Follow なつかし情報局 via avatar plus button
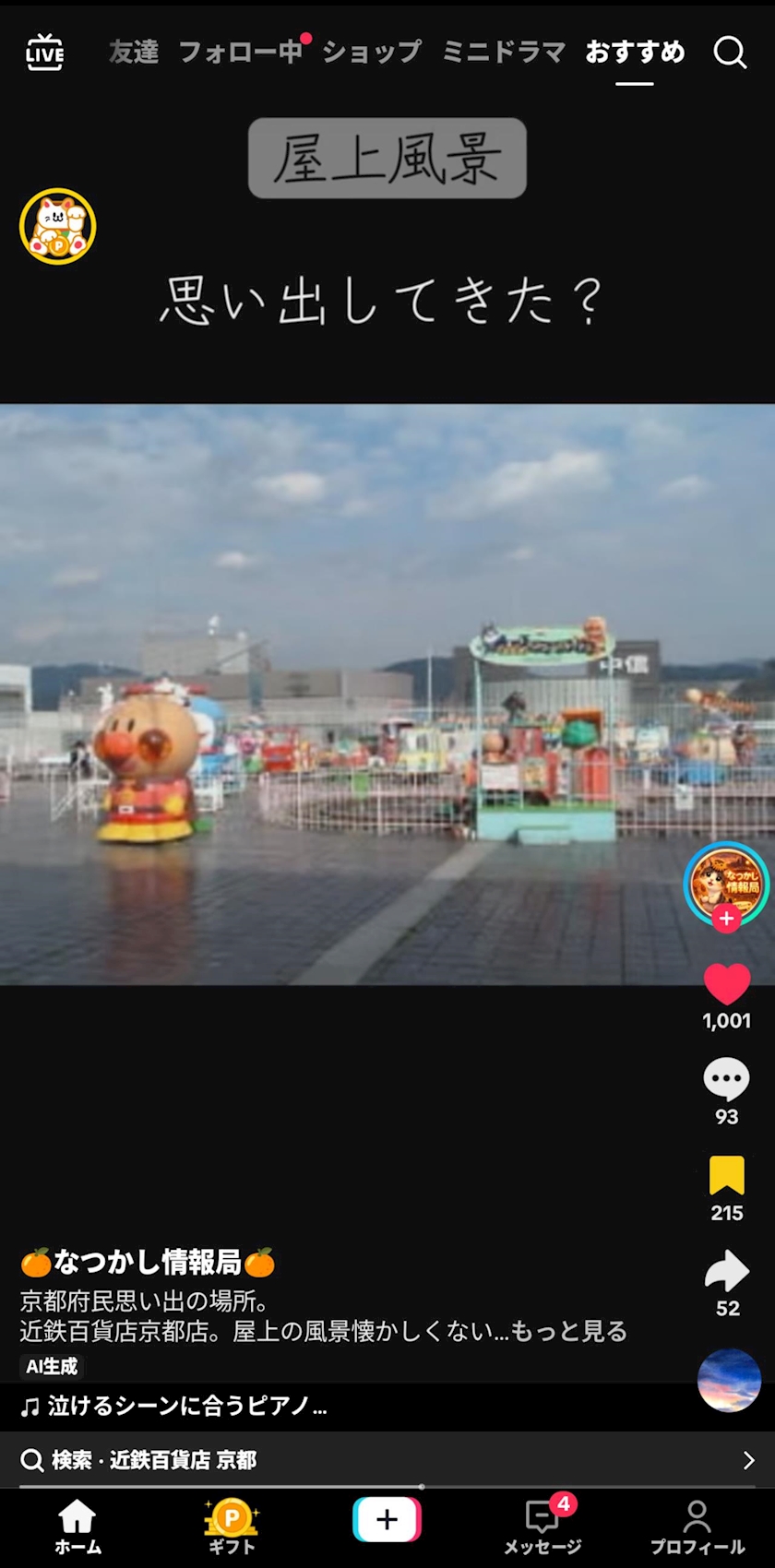Screen dimensions: 775x1568 [727, 919]
